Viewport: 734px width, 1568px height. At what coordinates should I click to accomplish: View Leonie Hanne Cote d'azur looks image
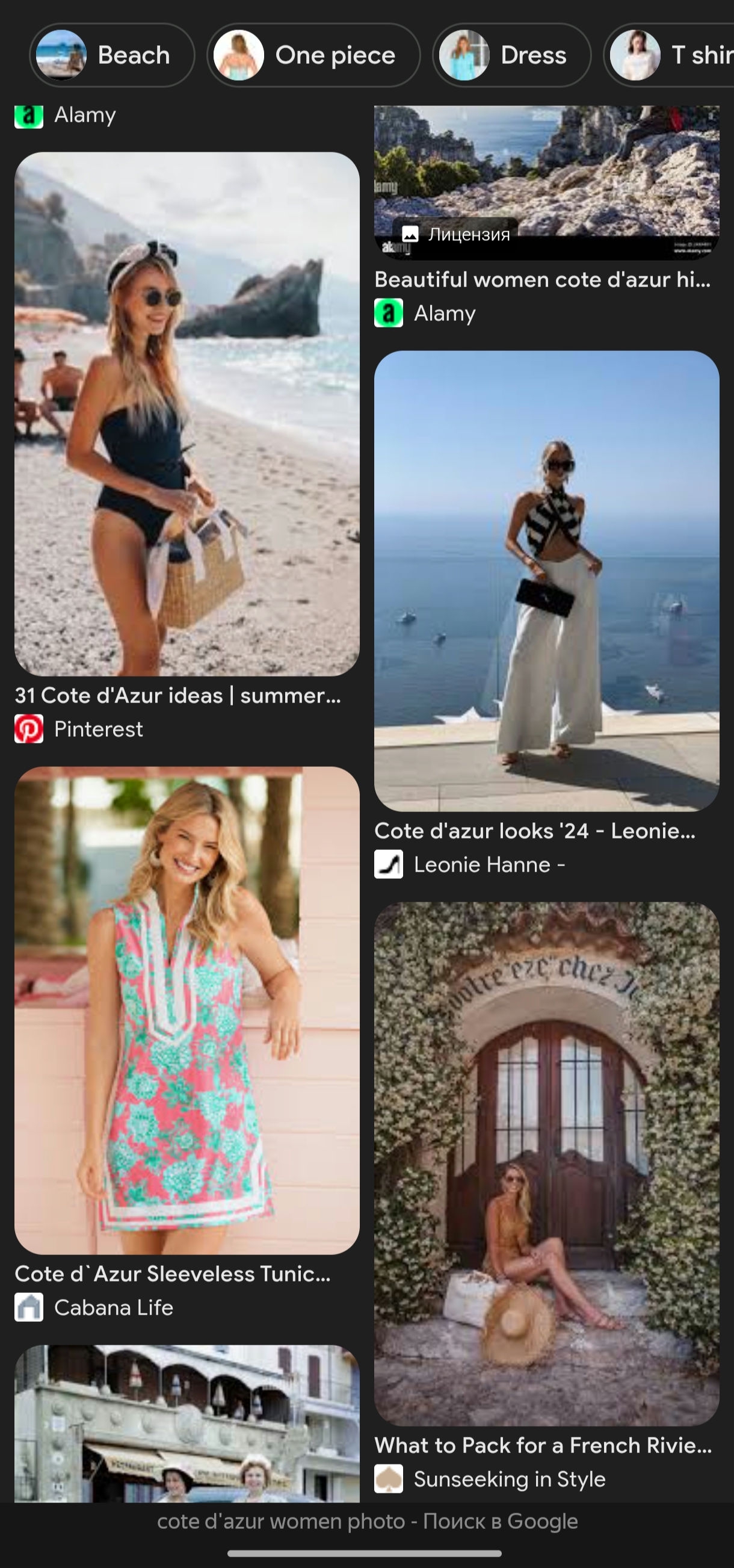[546, 580]
